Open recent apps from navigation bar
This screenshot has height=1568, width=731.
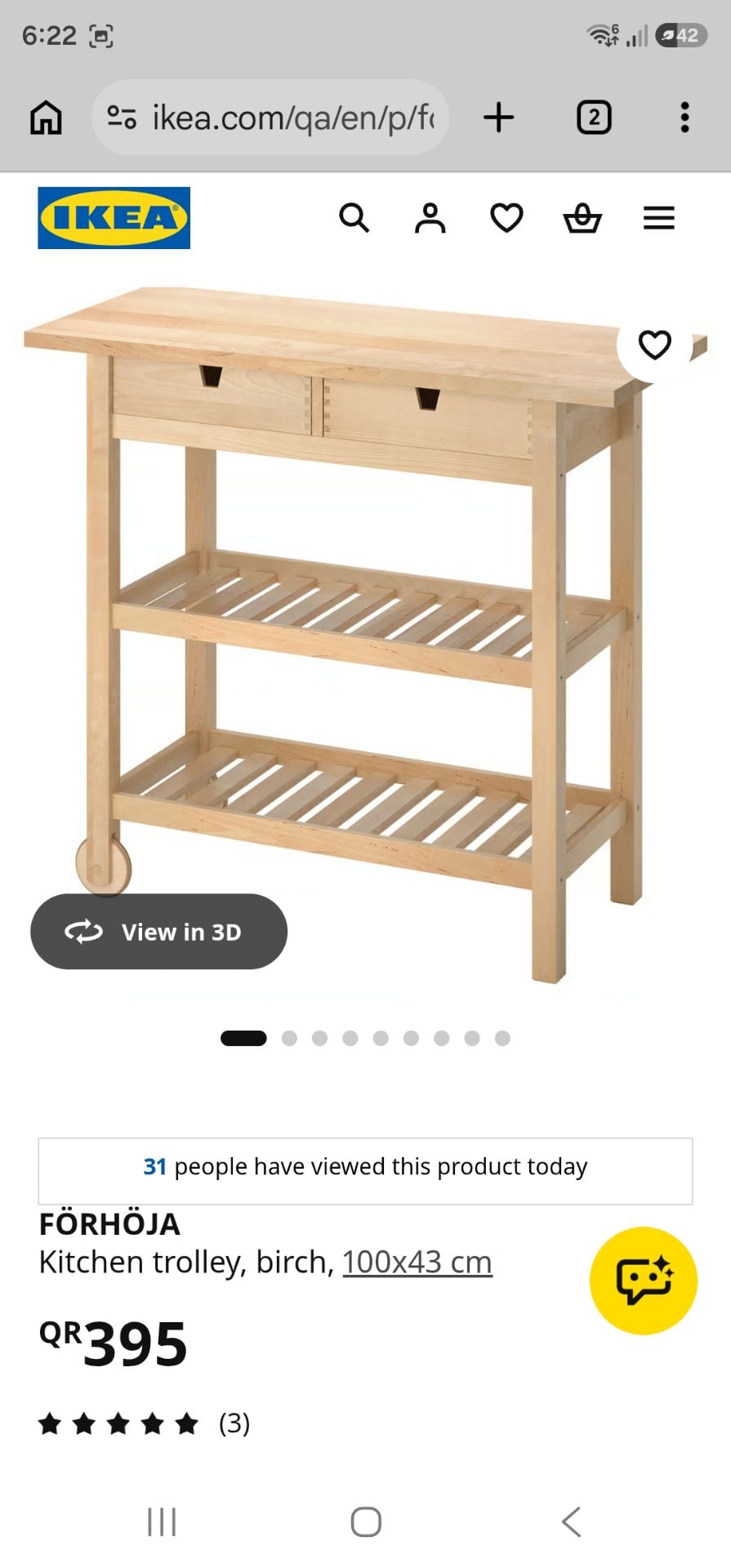coord(161,1521)
